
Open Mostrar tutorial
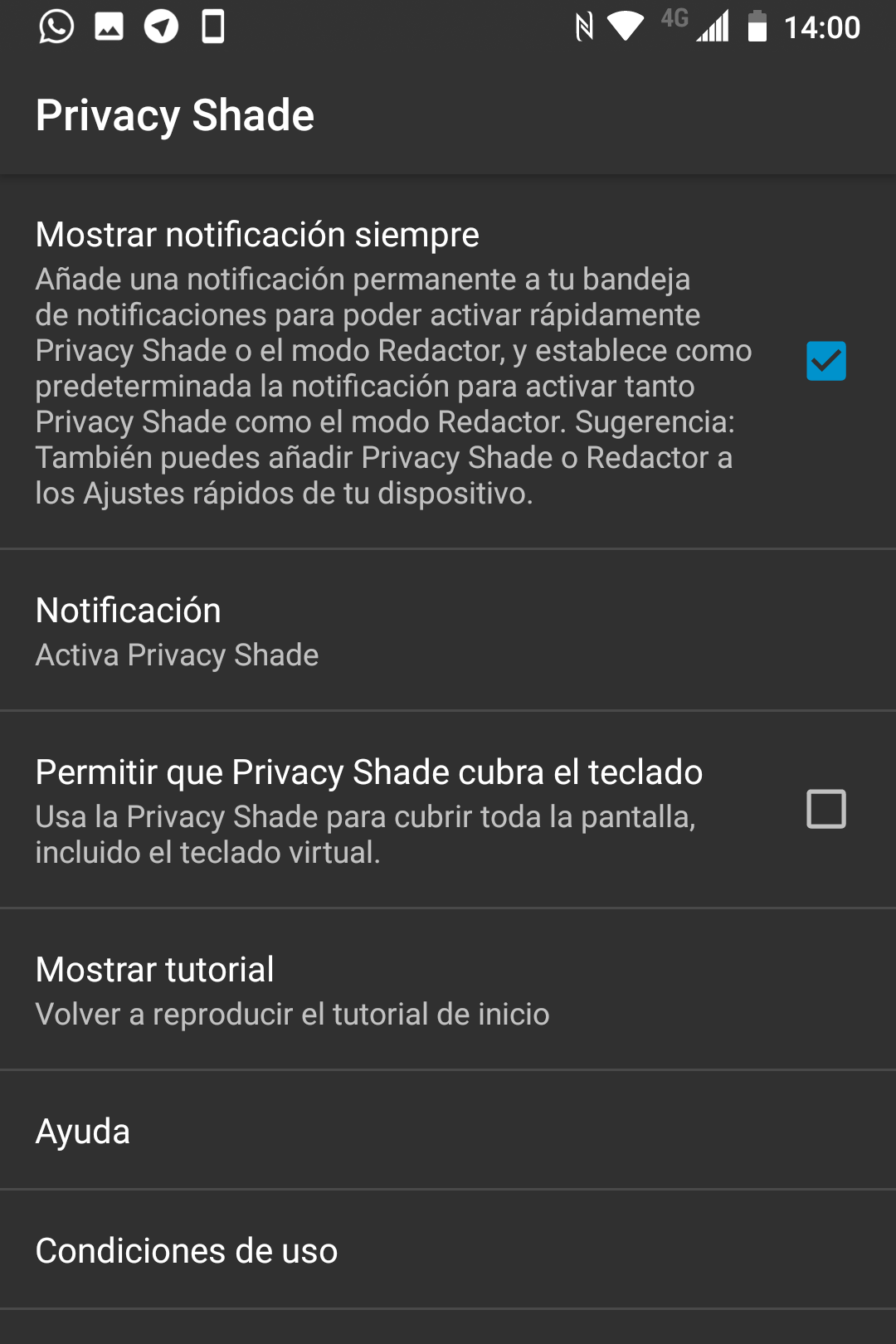pos(448,990)
